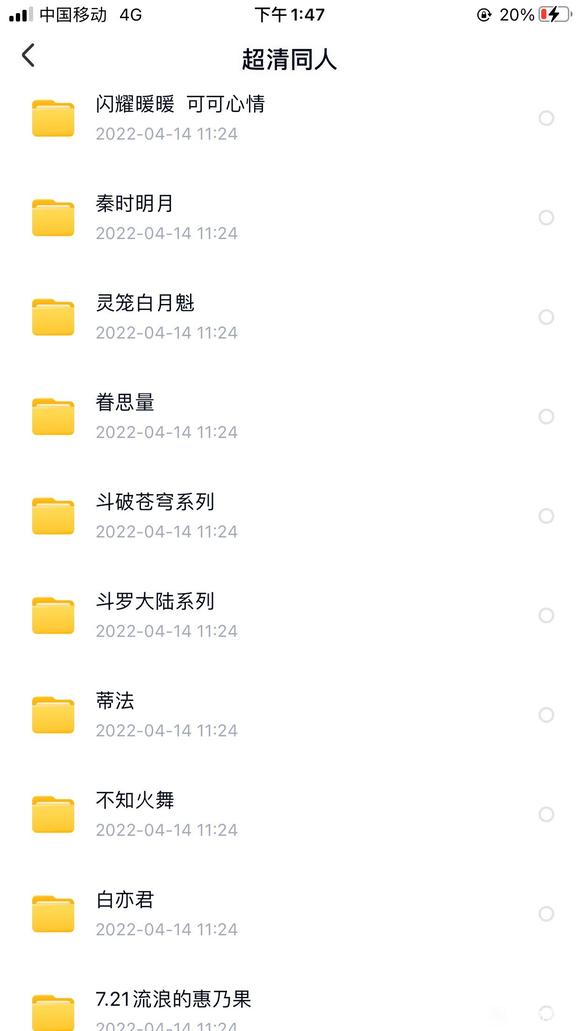Mark 斗罗大陆系列 folder as selected
580x1031 pixels.
coord(546,615)
